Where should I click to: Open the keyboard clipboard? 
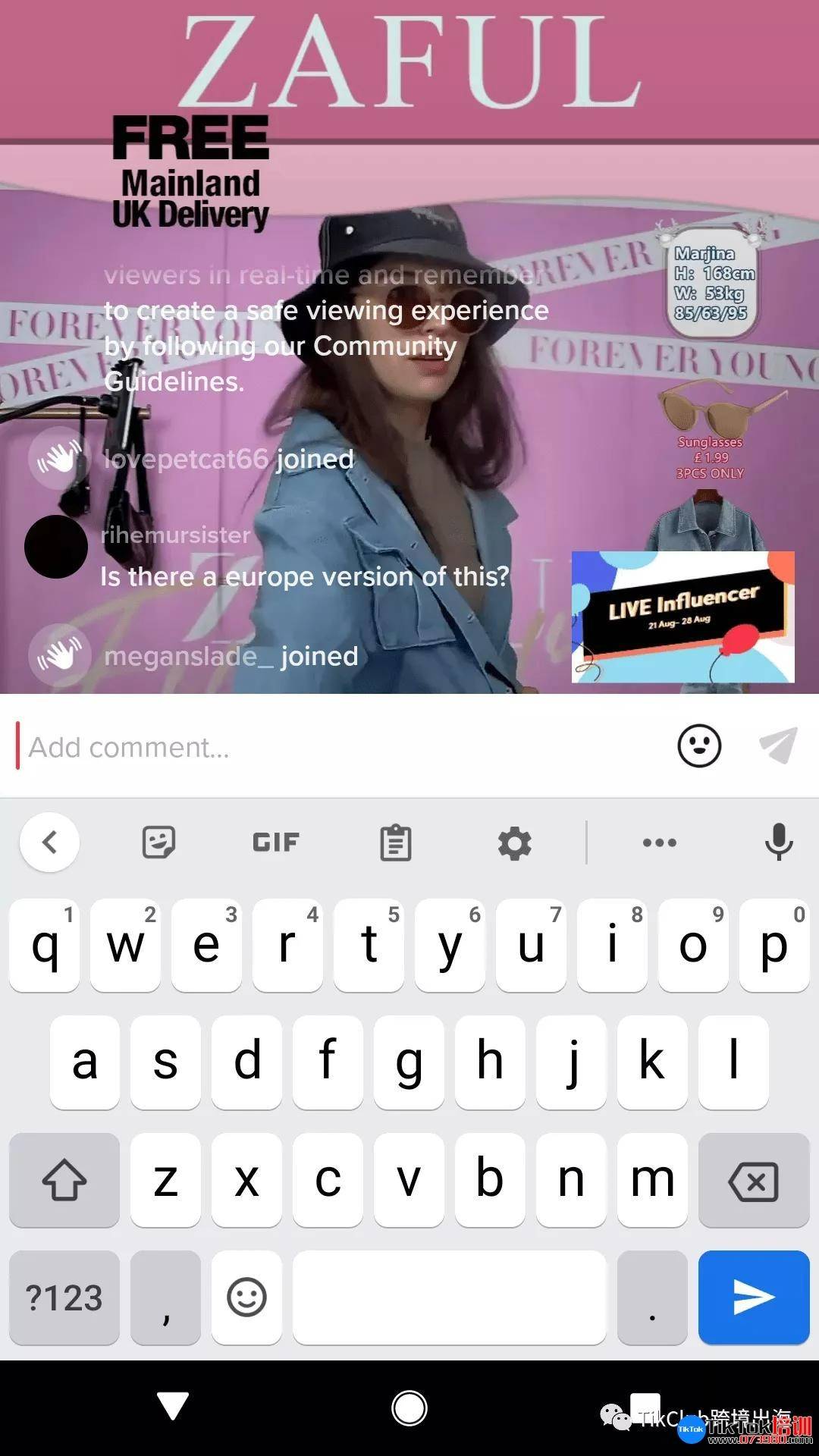point(395,843)
